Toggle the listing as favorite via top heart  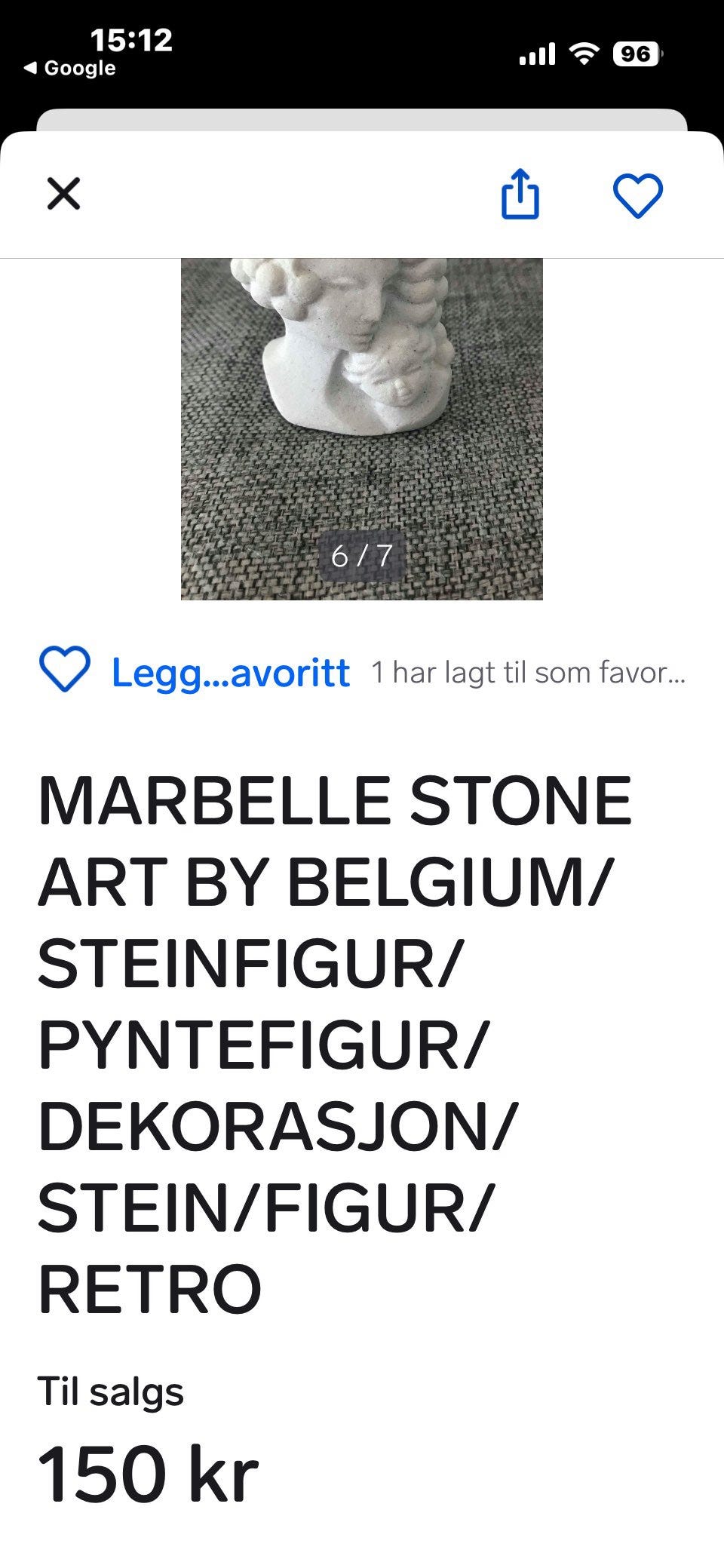point(638,196)
